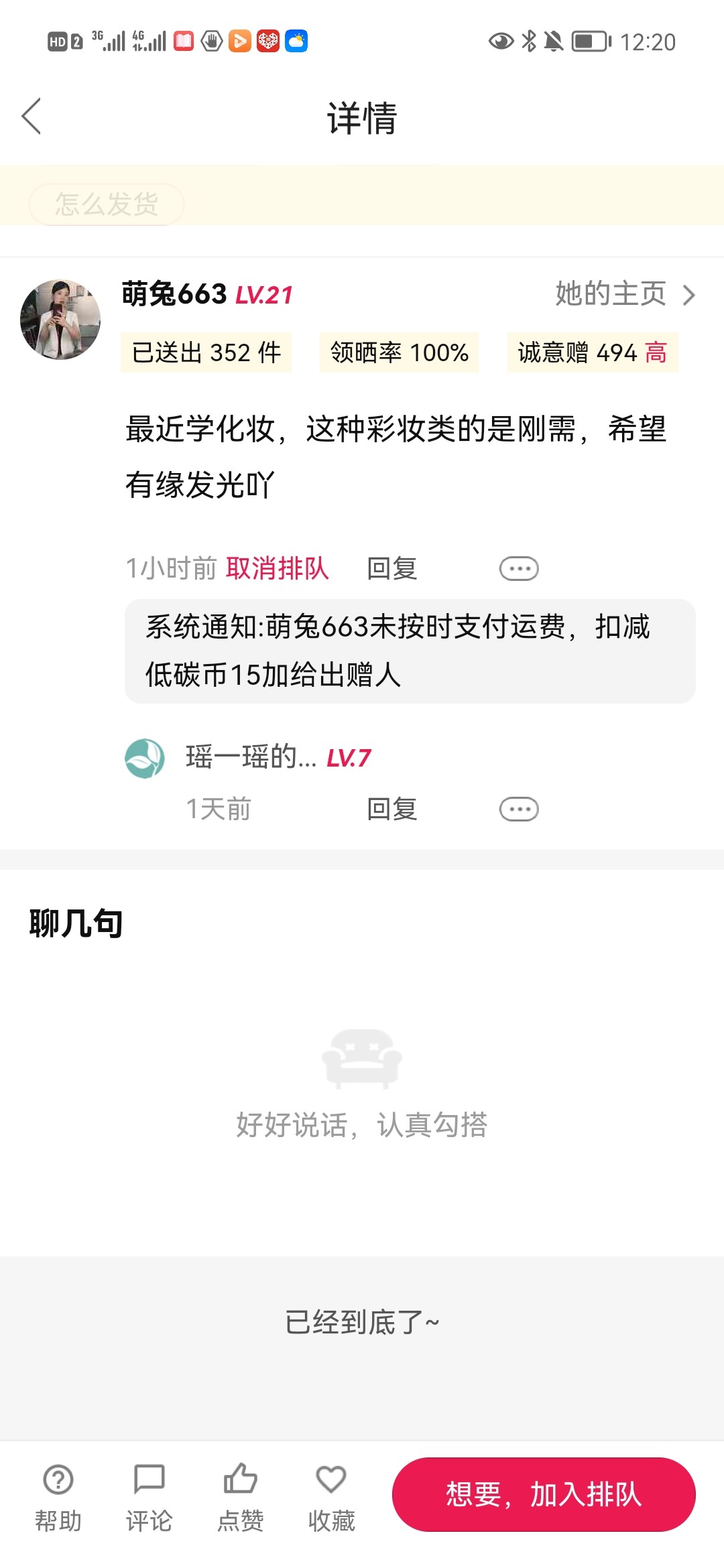The image size is (724, 1568).
Task: Like this item with 点赞
Action: point(240,1493)
